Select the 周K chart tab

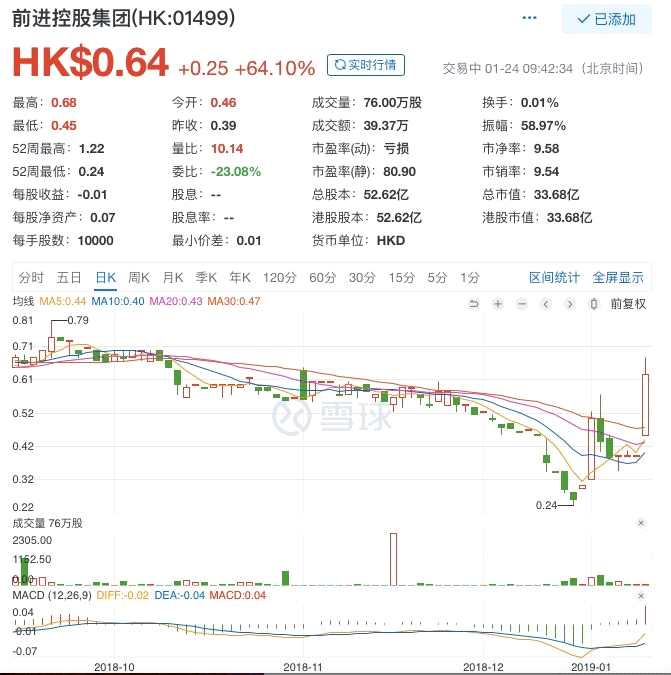click(x=138, y=277)
